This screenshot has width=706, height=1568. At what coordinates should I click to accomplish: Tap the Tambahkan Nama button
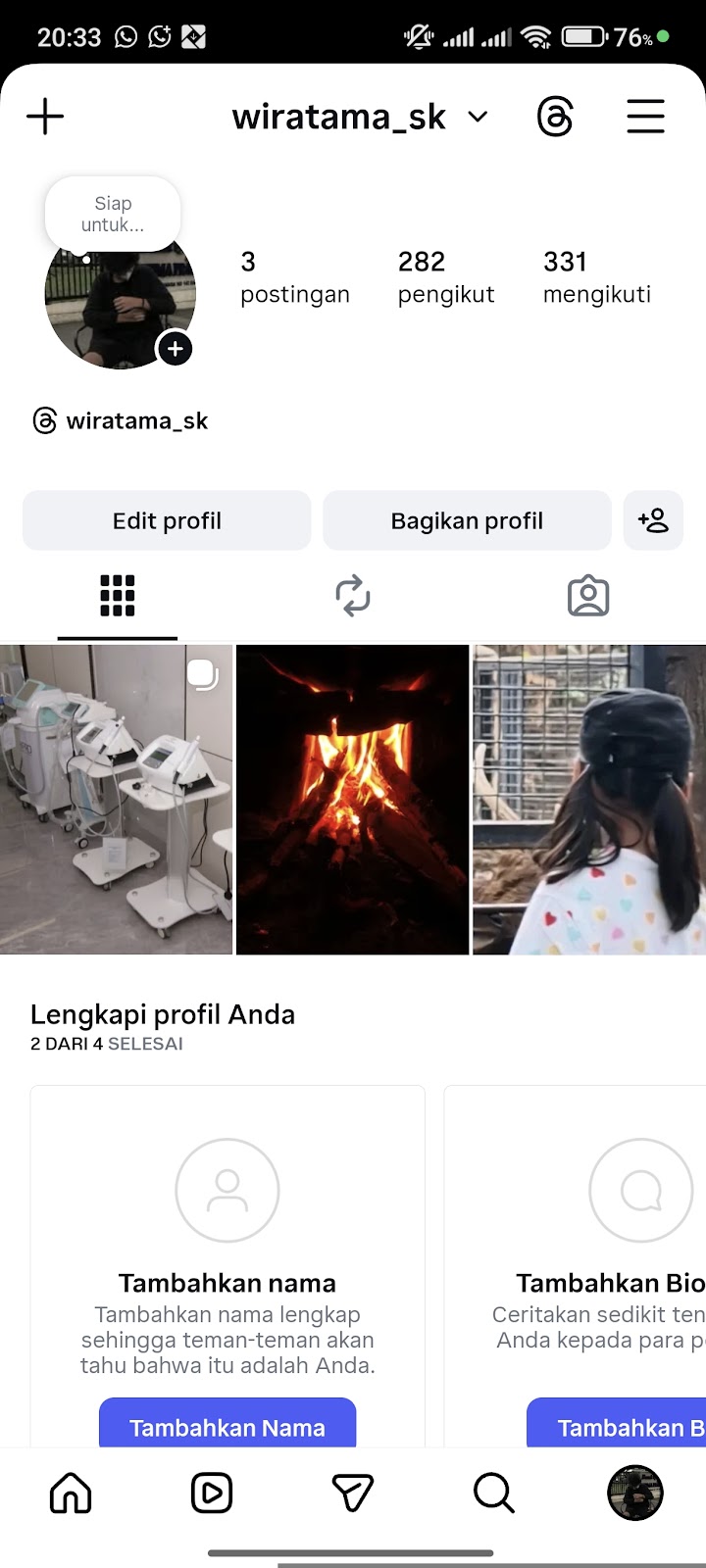click(x=227, y=1426)
